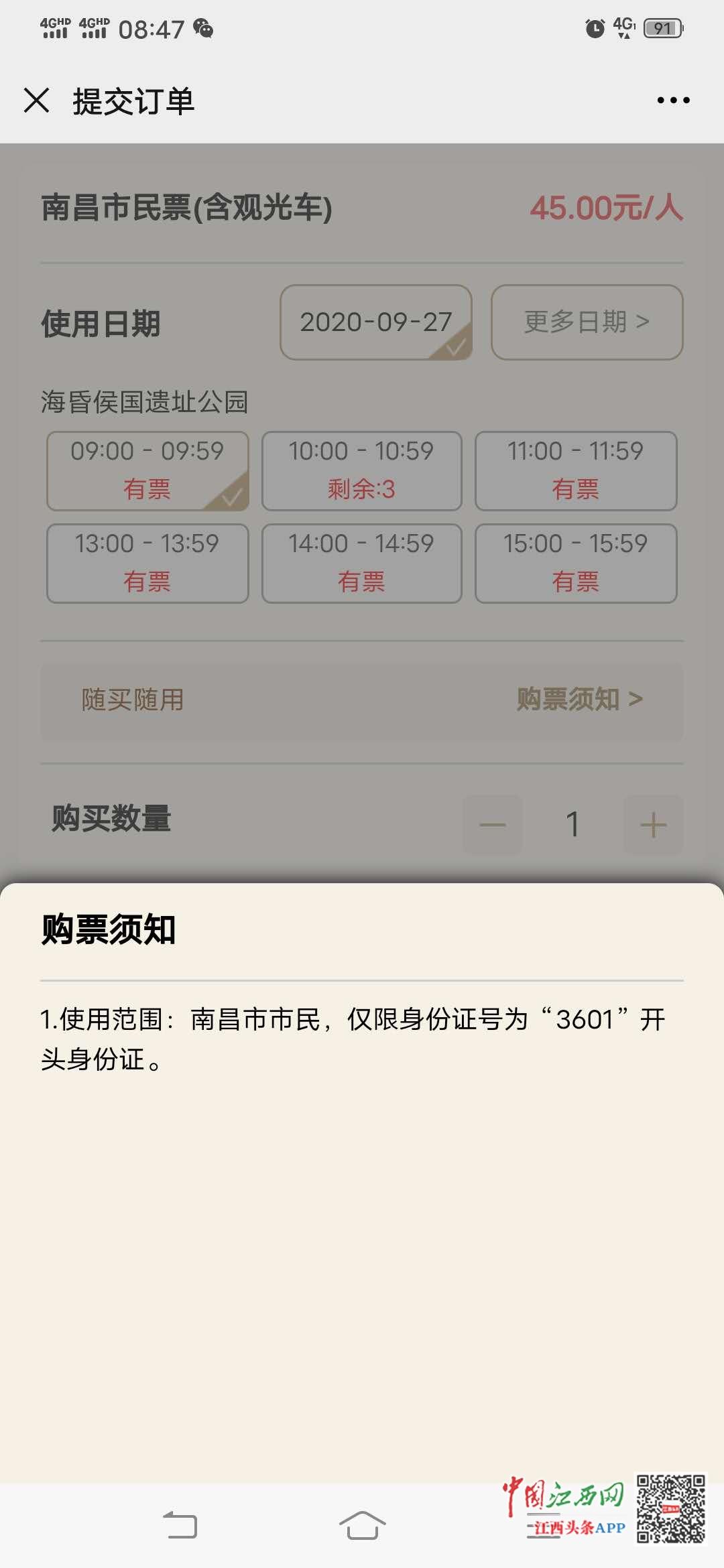Open 更多日期 to view more dates
Screen dimensions: 724x1568
(586, 322)
